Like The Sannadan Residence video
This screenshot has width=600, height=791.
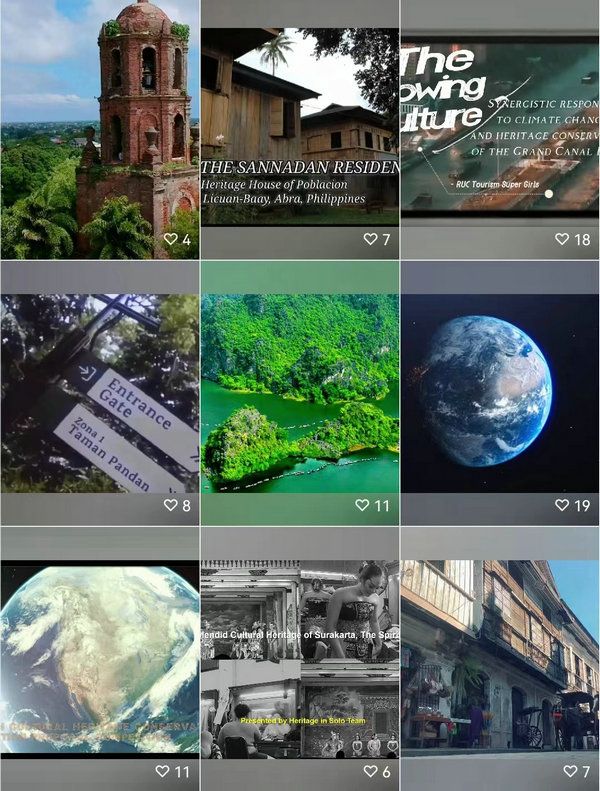click(370, 240)
